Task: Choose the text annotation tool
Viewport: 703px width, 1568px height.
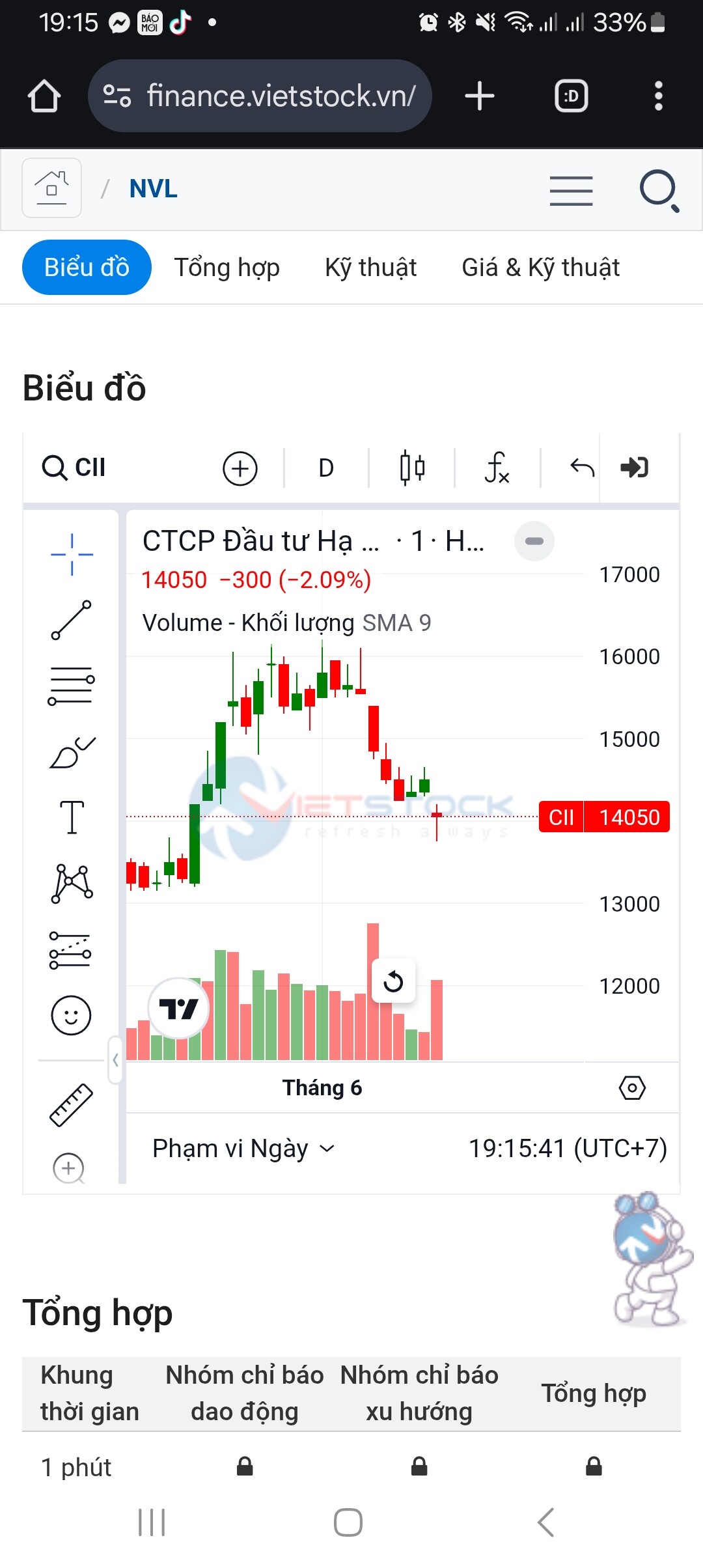Action: tap(72, 817)
